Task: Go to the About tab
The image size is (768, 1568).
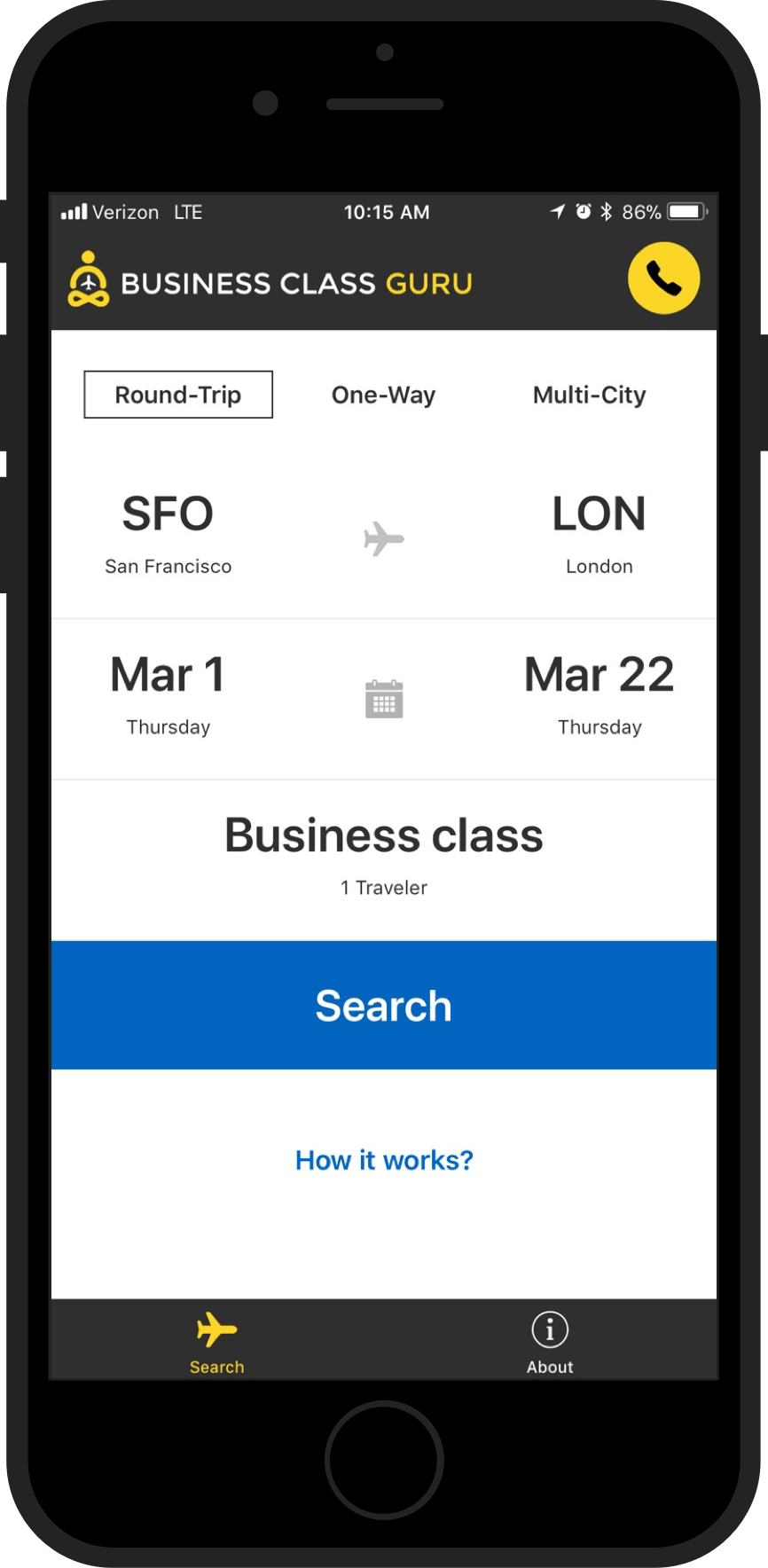Action: (x=550, y=1343)
